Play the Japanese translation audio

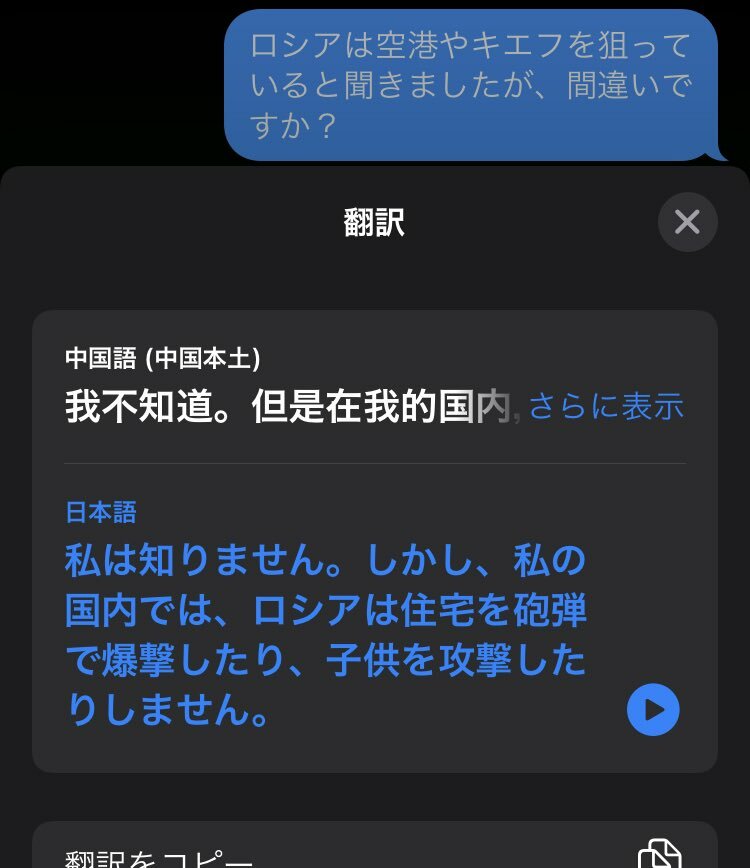click(653, 710)
